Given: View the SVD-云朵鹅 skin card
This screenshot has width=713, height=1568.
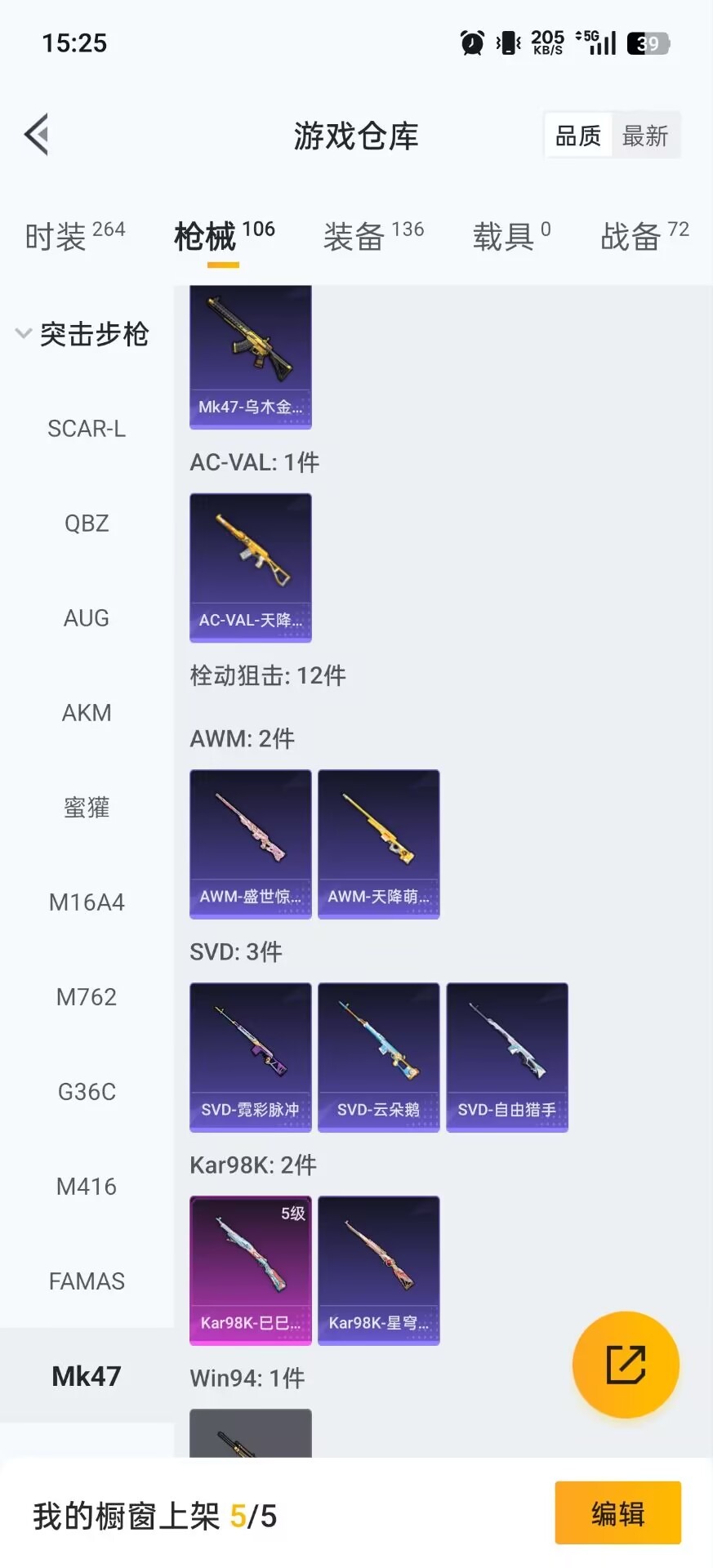Looking at the screenshot, I should tap(378, 1057).
